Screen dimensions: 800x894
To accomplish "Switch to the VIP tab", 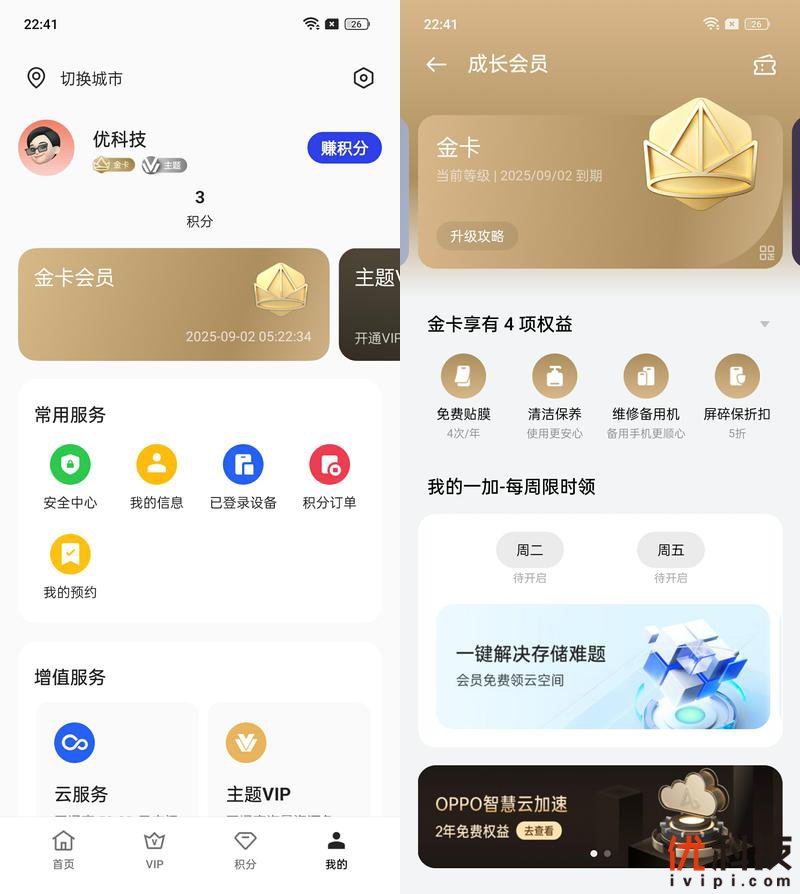I will pyautogui.click(x=154, y=849).
